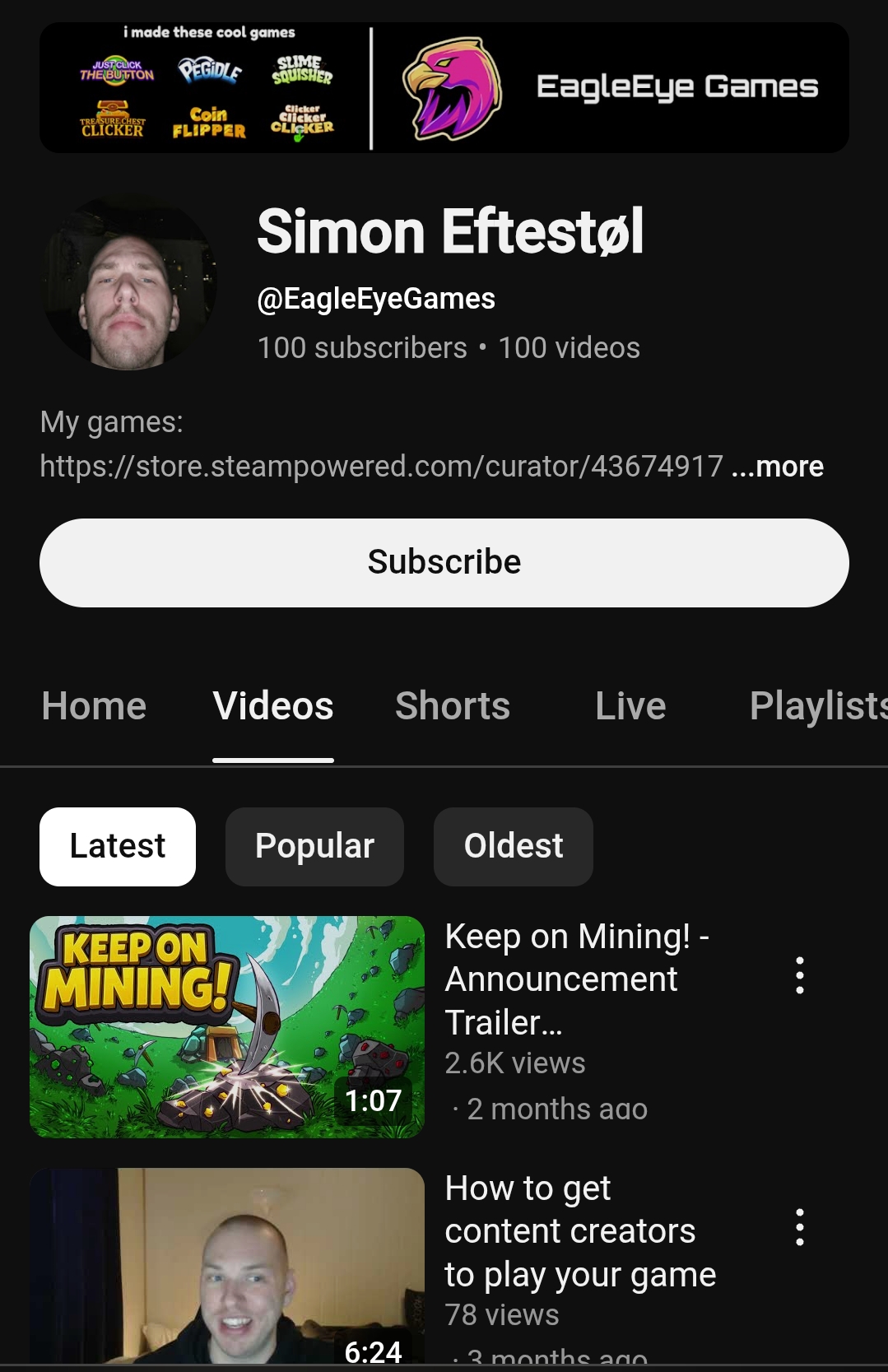This screenshot has height=1372, width=888.
Task: Subscribe to the EagleEyeGames channel
Action: click(x=444, y=563)
